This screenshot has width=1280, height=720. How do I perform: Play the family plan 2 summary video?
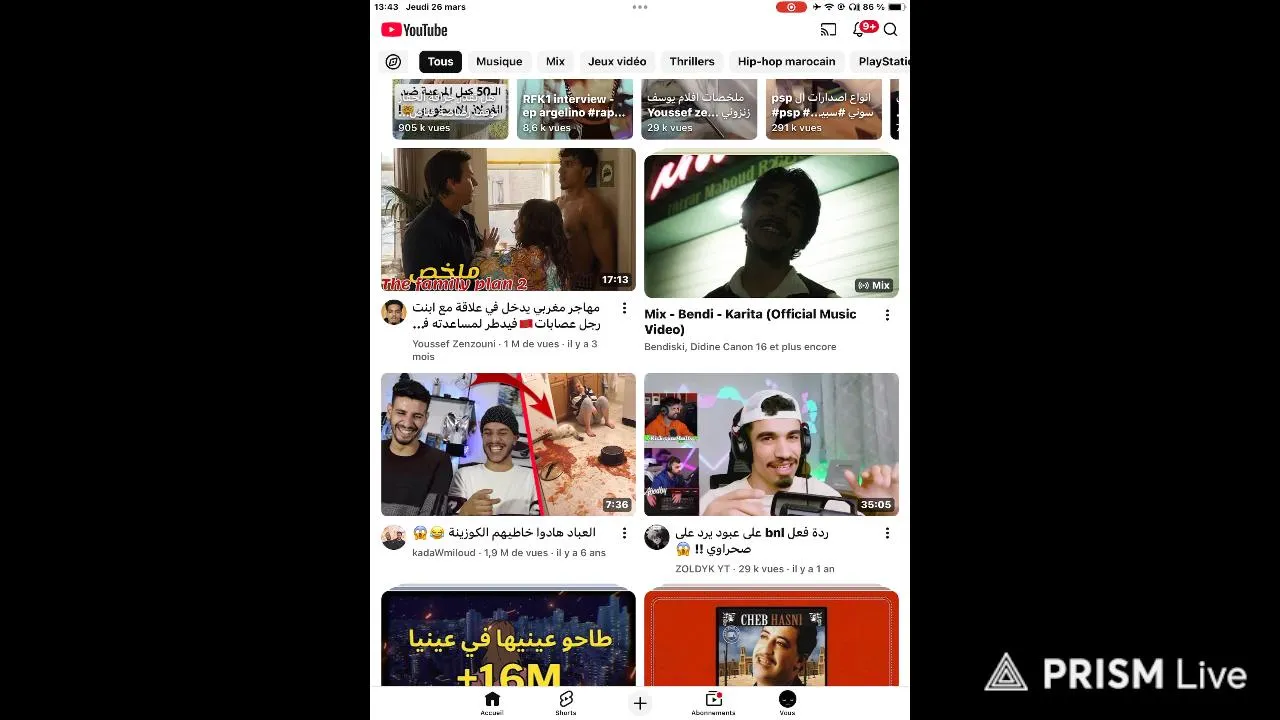508,220
